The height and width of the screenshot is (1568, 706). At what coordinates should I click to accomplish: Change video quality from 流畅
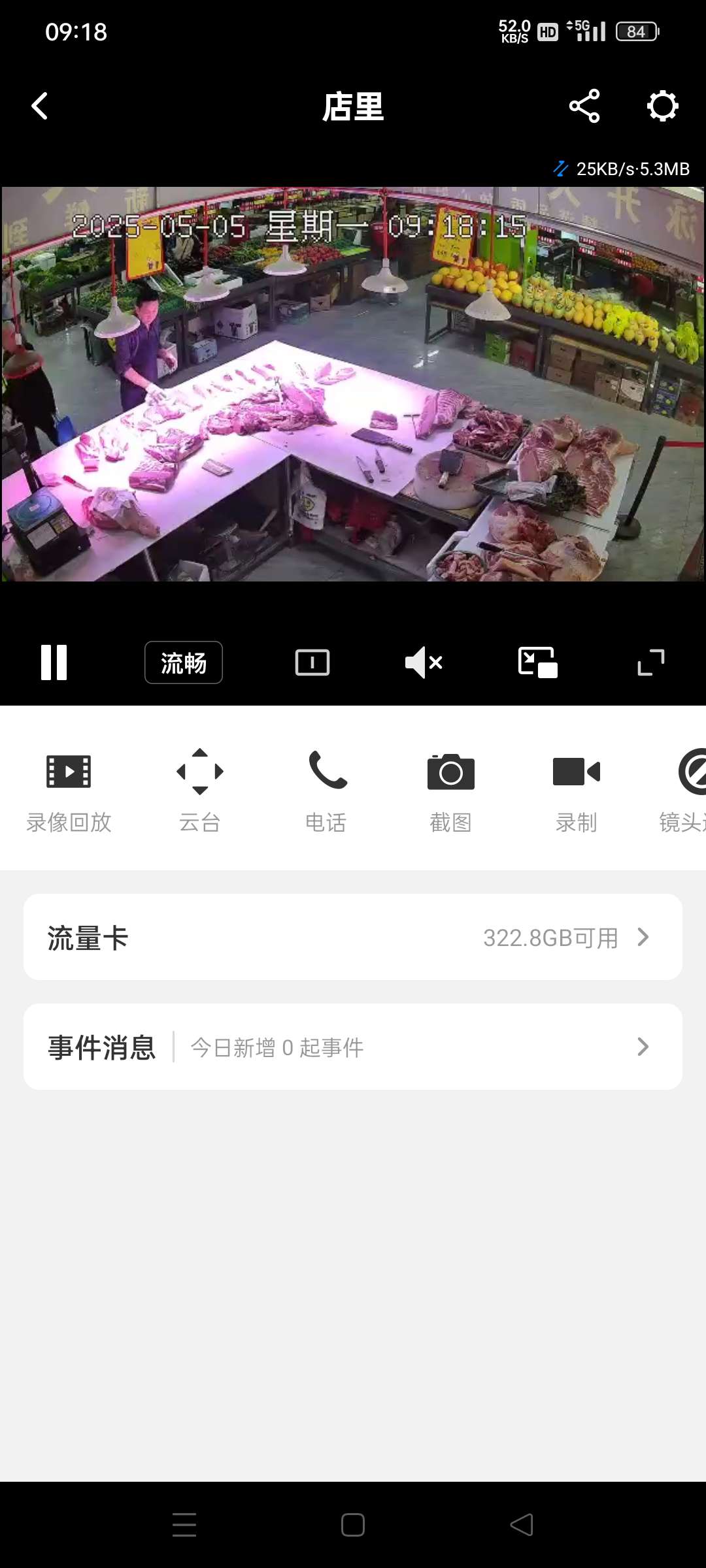[184, 662]
